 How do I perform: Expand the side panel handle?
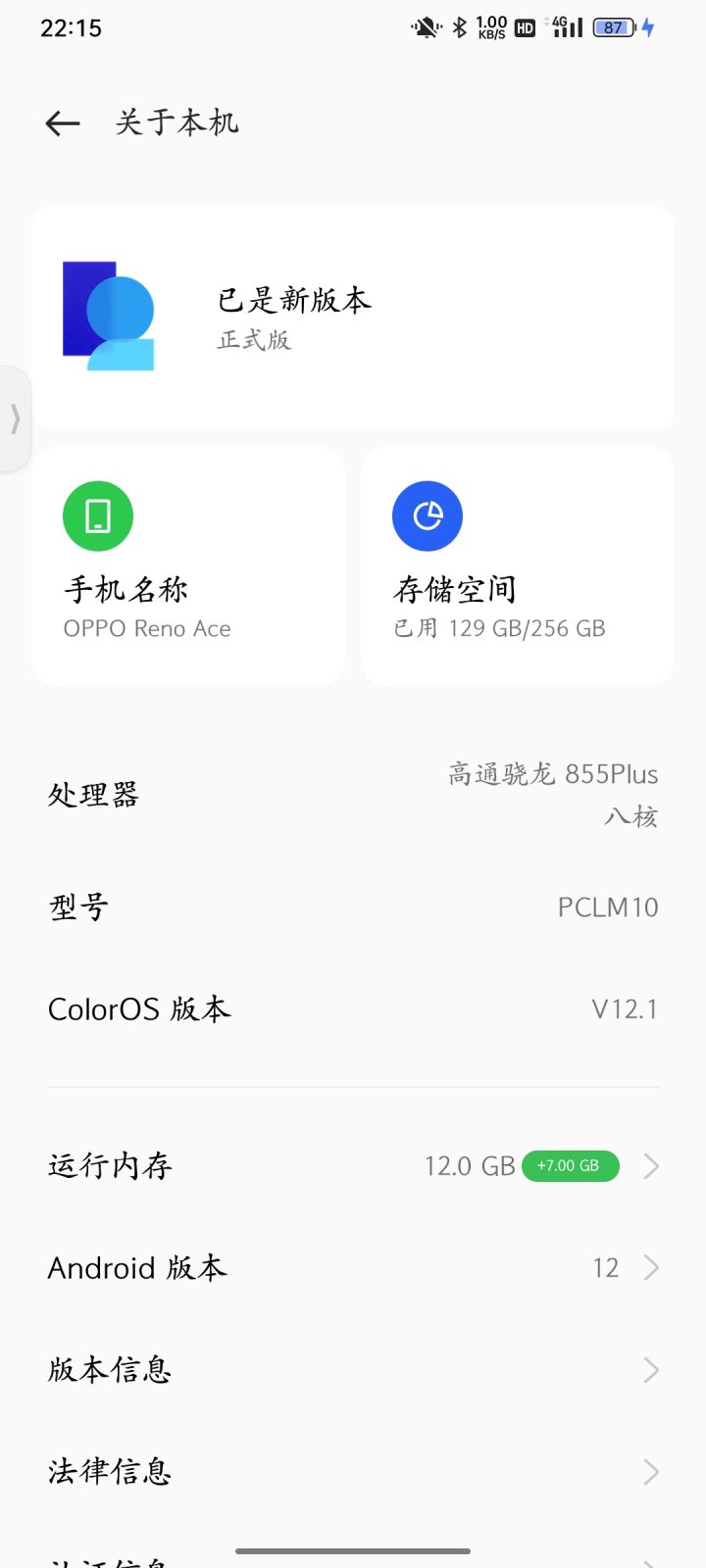pos(15,418)
